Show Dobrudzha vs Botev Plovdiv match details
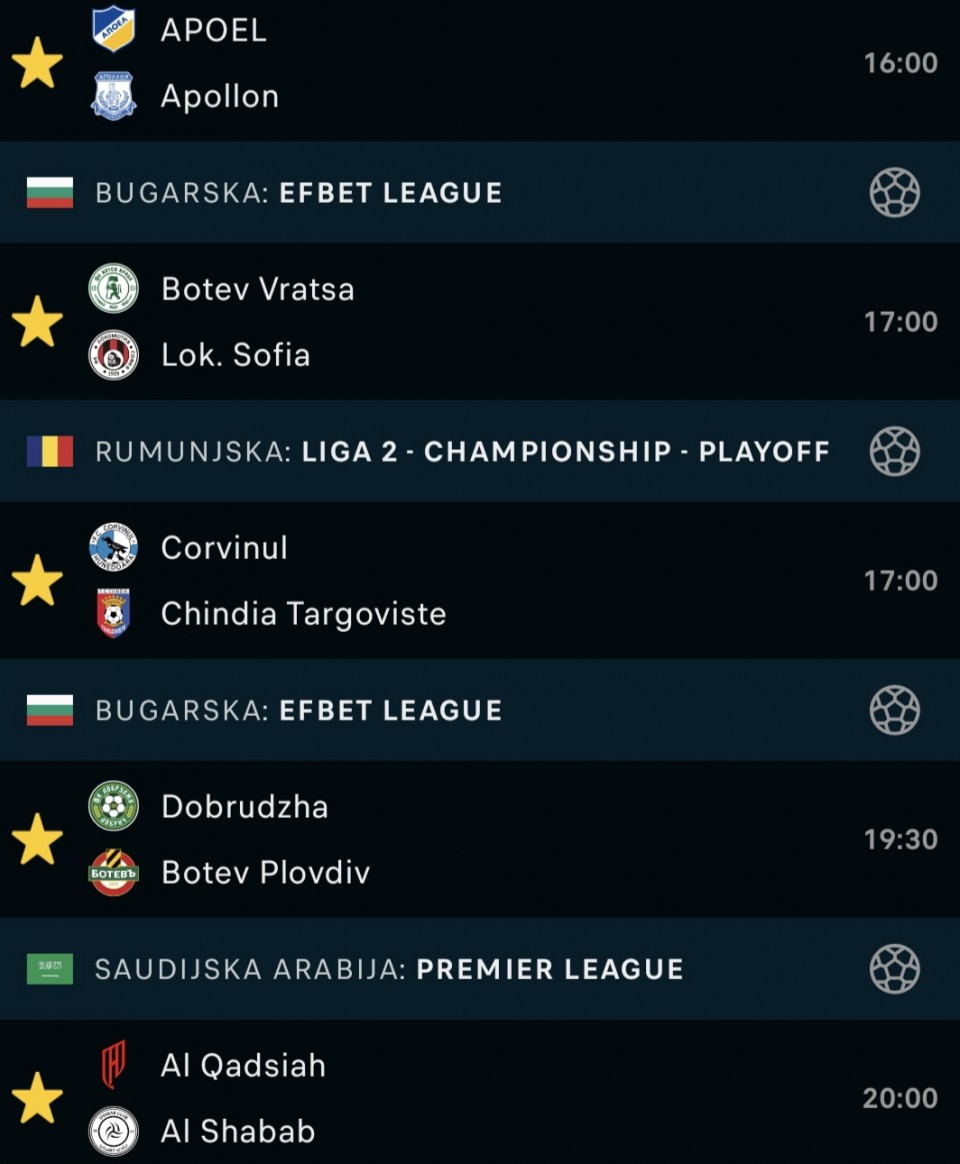The width and height of the screenshot is (960, 1164). point(500,839)
